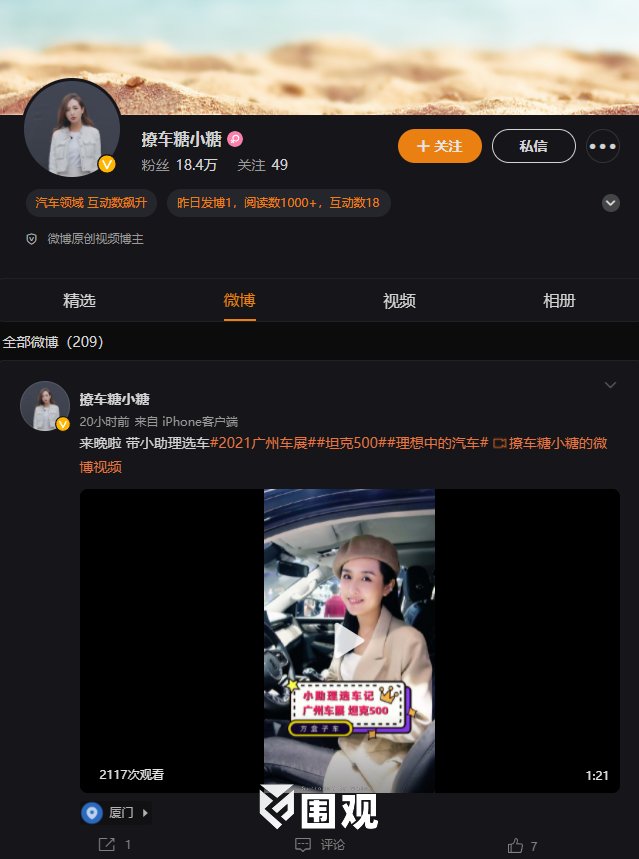Open the profile avatar photo
The image size is (639, 859).
(x=72, y=128)
